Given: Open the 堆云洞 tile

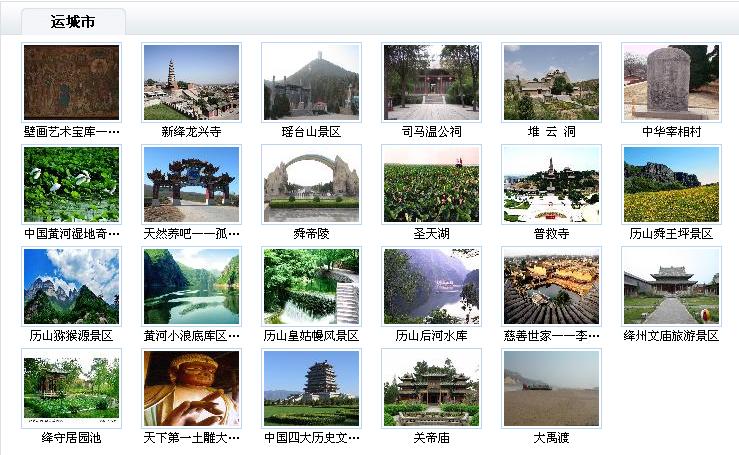Looking at the screenshot, I should 551,82.
